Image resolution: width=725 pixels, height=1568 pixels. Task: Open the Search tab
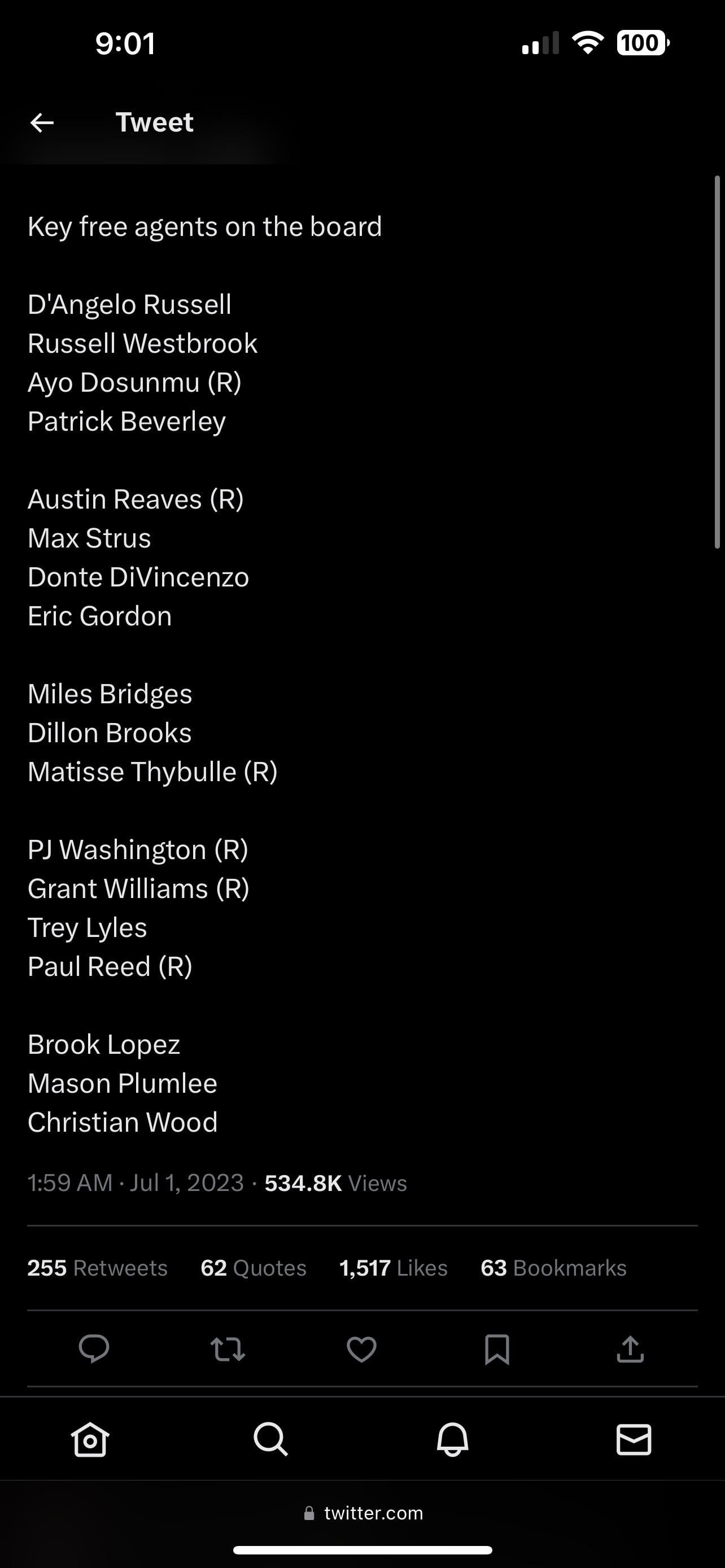point(271,1439)
